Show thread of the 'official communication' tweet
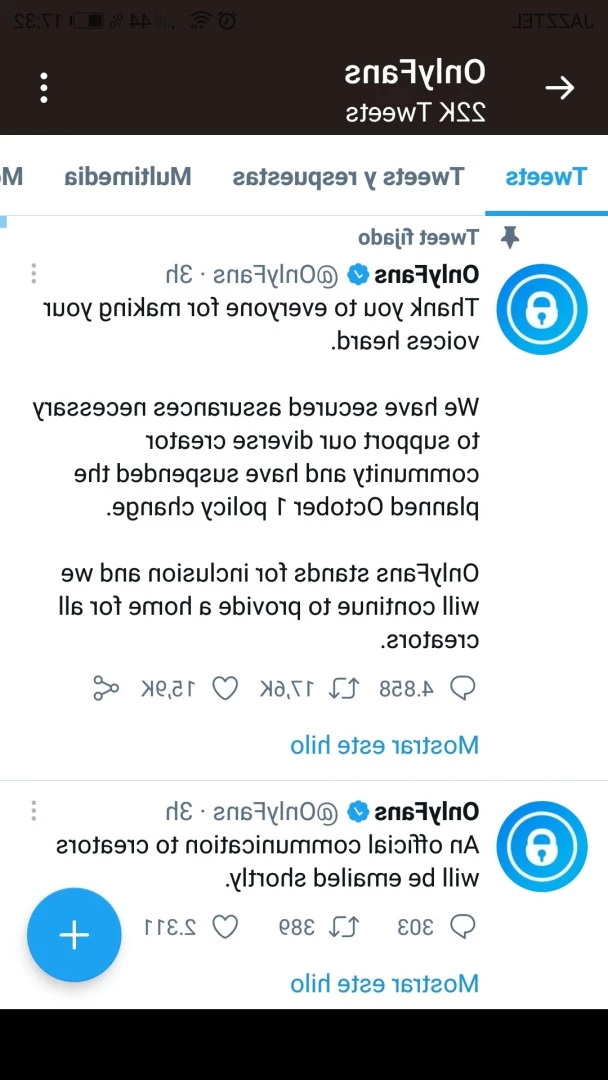Image resolution: width=608 pixels, height=1080 pixels. 384,983
